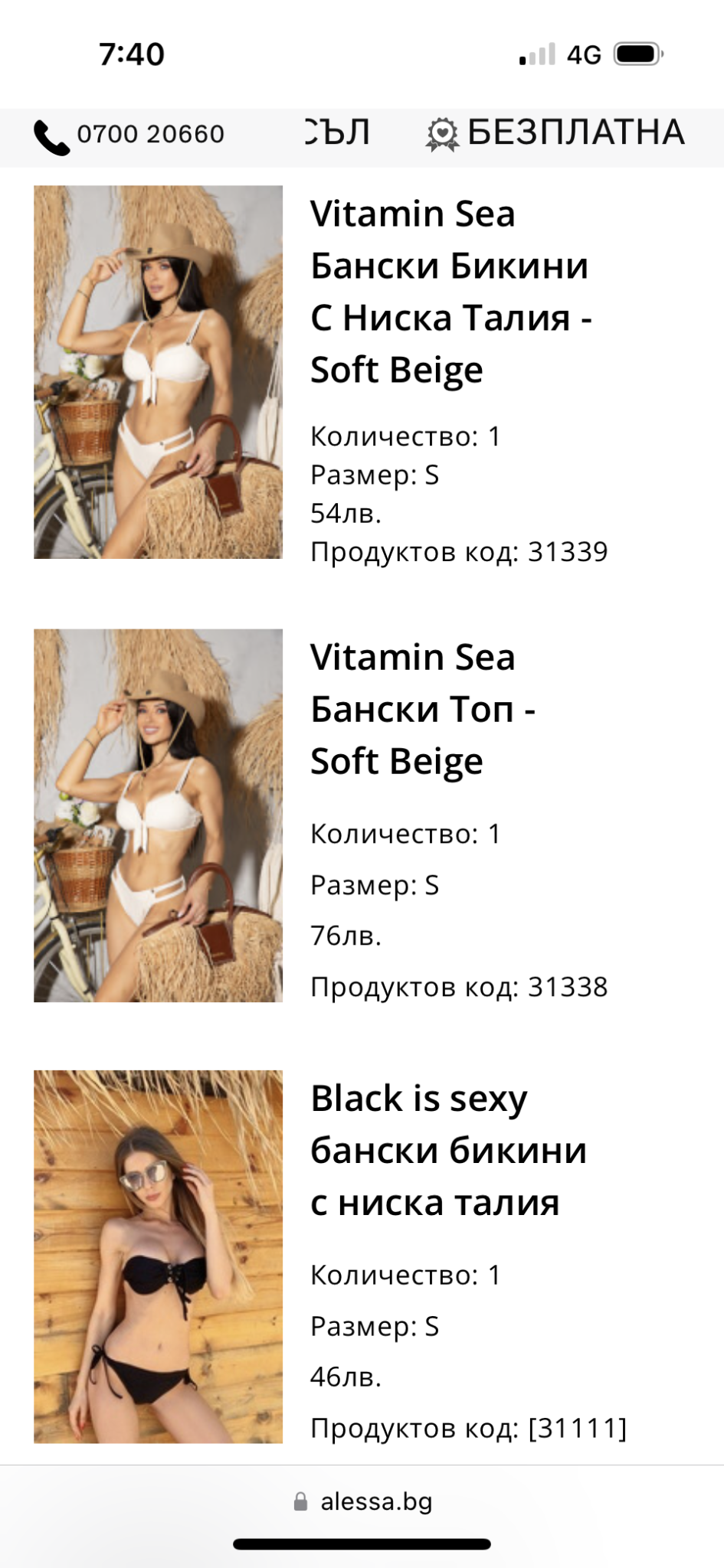Screen dimensions: 724x1568
Task: Open the Vitamin Sea bikini bottom product image
Action: point(158,372)
